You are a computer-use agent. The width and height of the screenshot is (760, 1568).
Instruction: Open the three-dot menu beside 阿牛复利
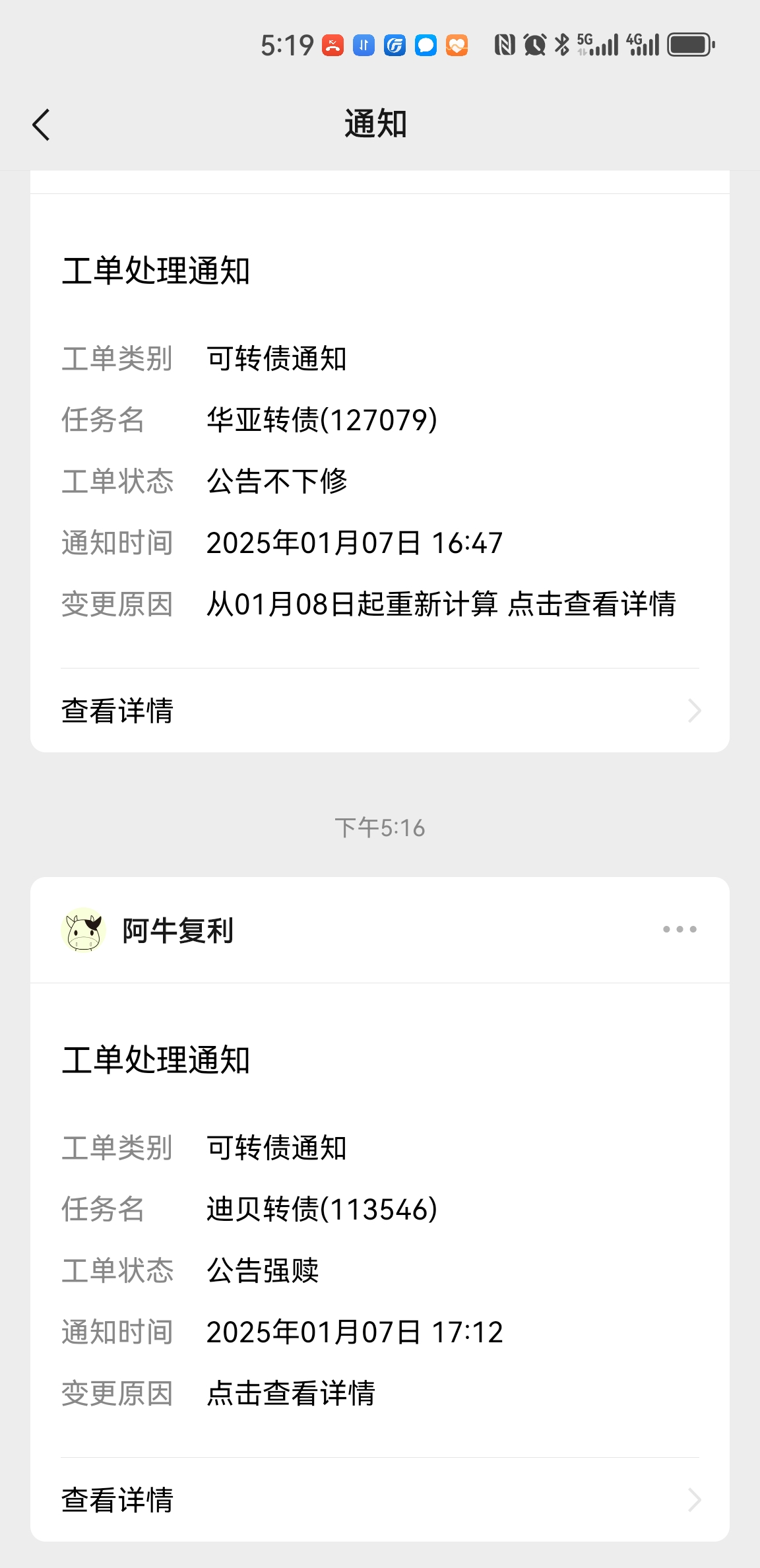[x=680, y=929]
